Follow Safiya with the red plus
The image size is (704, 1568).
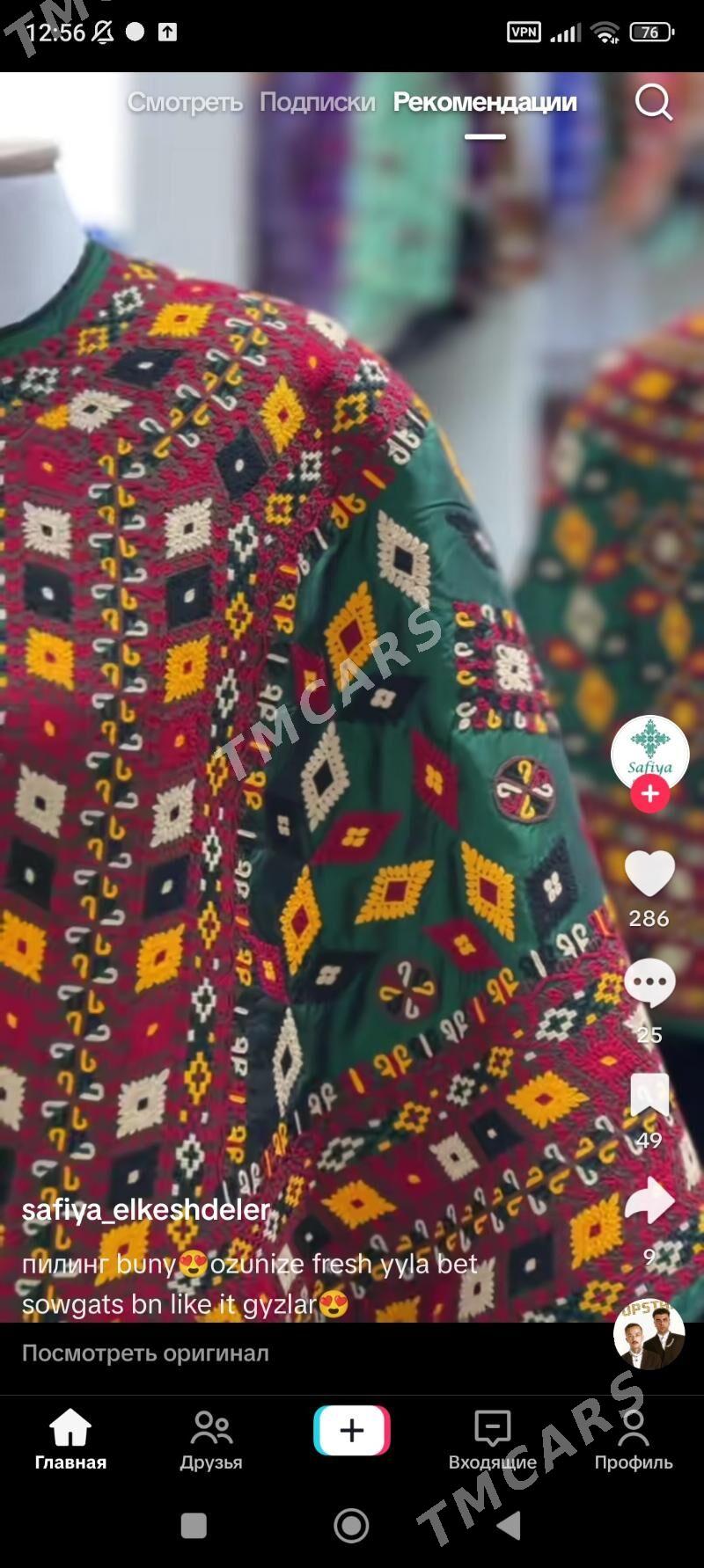pos(649,794)
